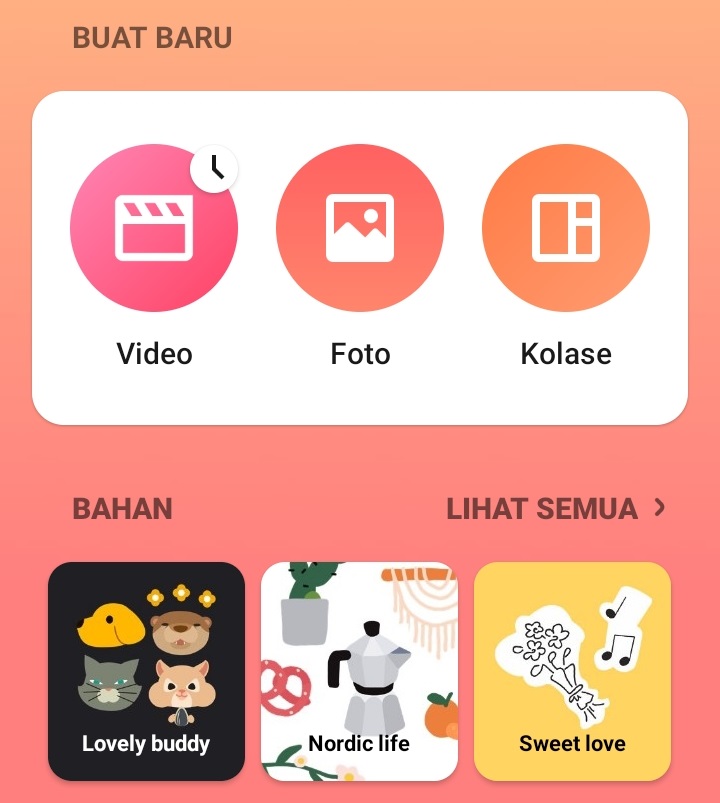This screenshot has width=720, height=803.
Task: Open the Lovely buddy sticker pack
Action: [x=146, y=670]
